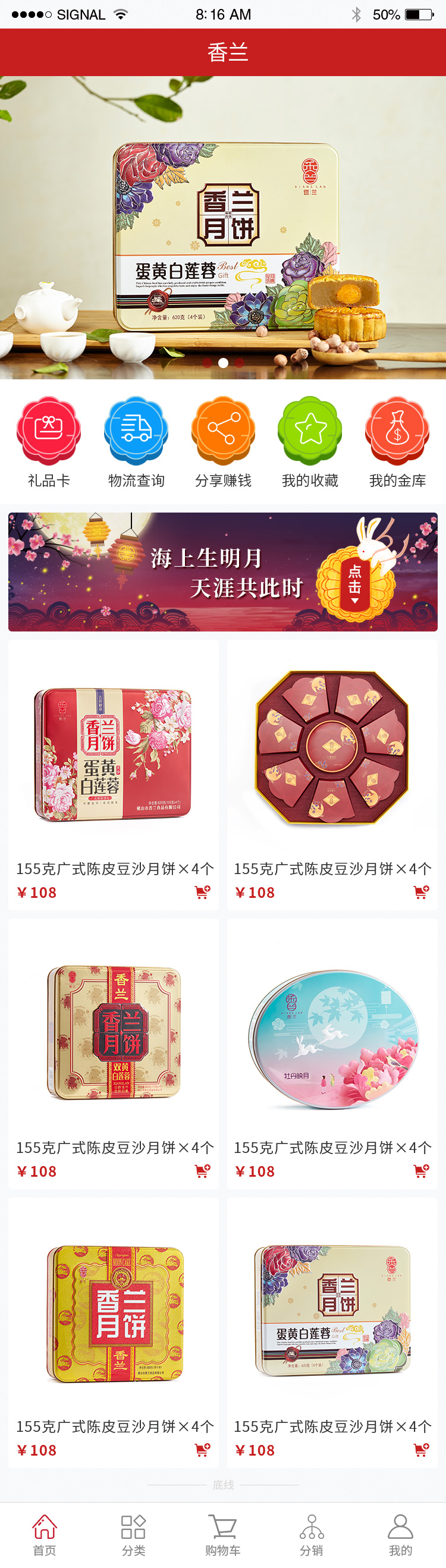
Task: Go to the 购物车 cart tab
Action: click(222, 1535)
